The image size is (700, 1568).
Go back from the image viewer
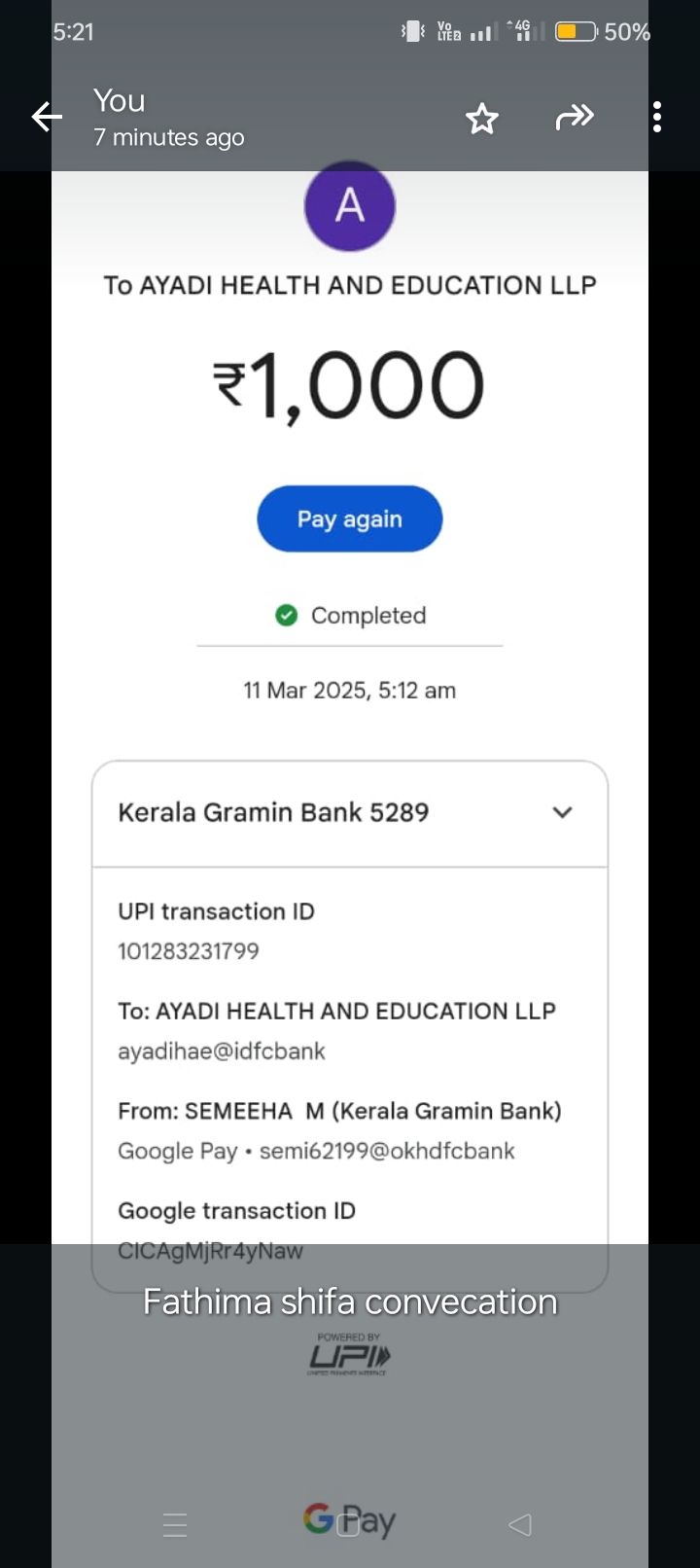pos(46,118)
